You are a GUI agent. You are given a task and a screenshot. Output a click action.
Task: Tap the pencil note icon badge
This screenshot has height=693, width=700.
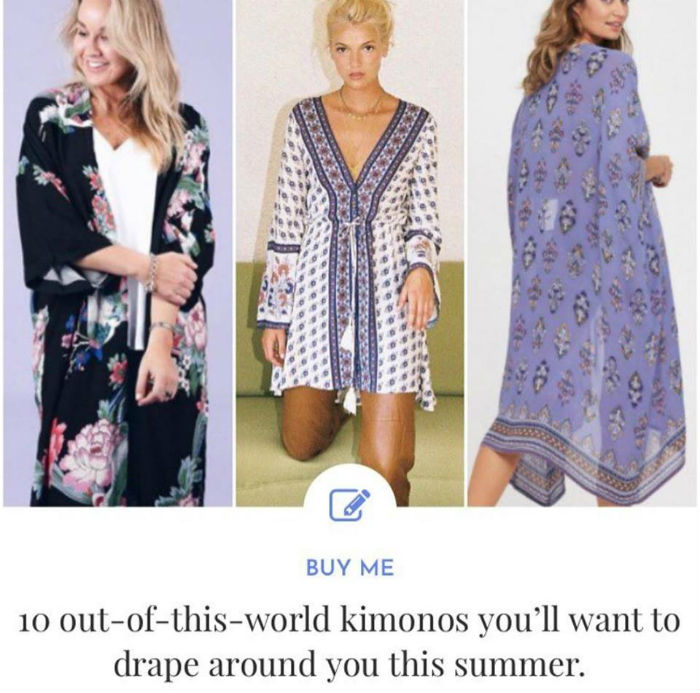pyautogui.click(x=350, y=506)
